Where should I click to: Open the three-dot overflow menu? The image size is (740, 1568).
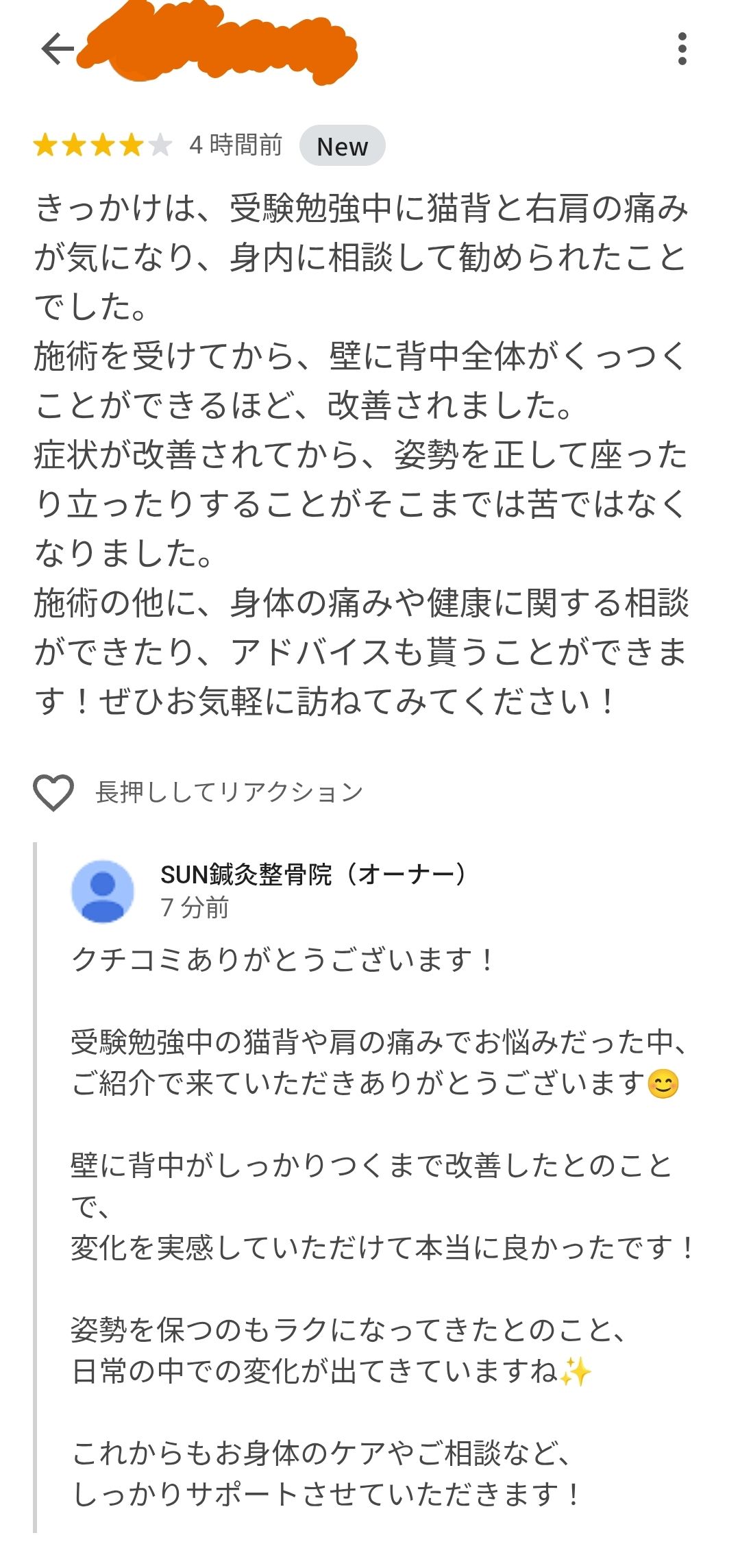coord(682,49)
